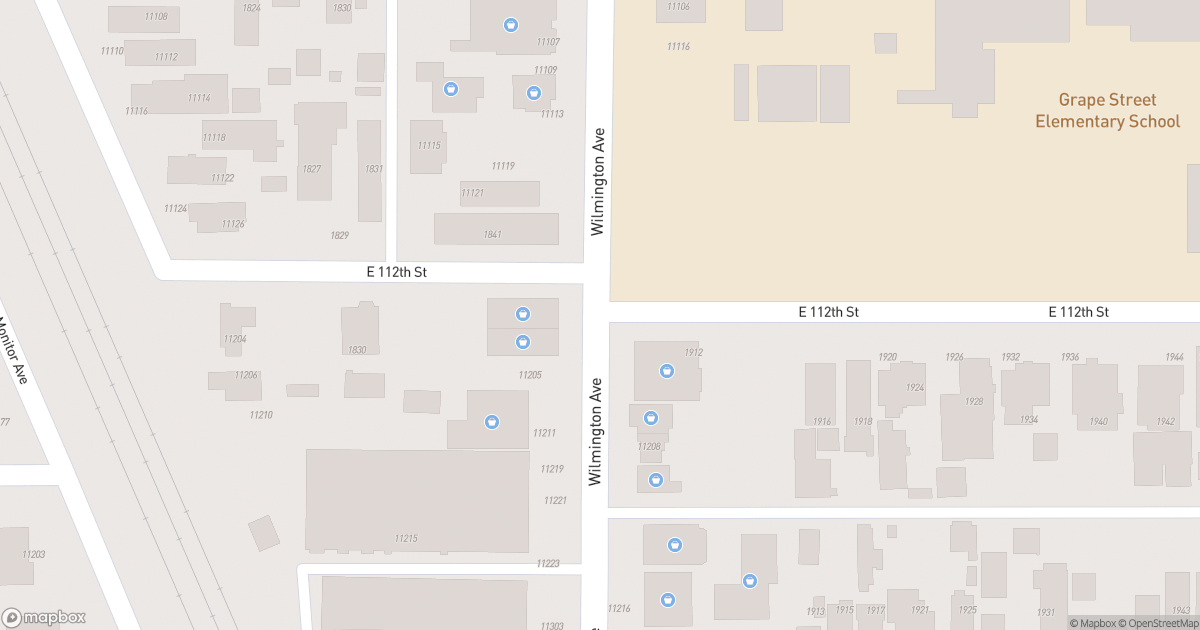Open the © Mapbox attribution link
Screen dimensions: 1200x630
click(1096, 623)
